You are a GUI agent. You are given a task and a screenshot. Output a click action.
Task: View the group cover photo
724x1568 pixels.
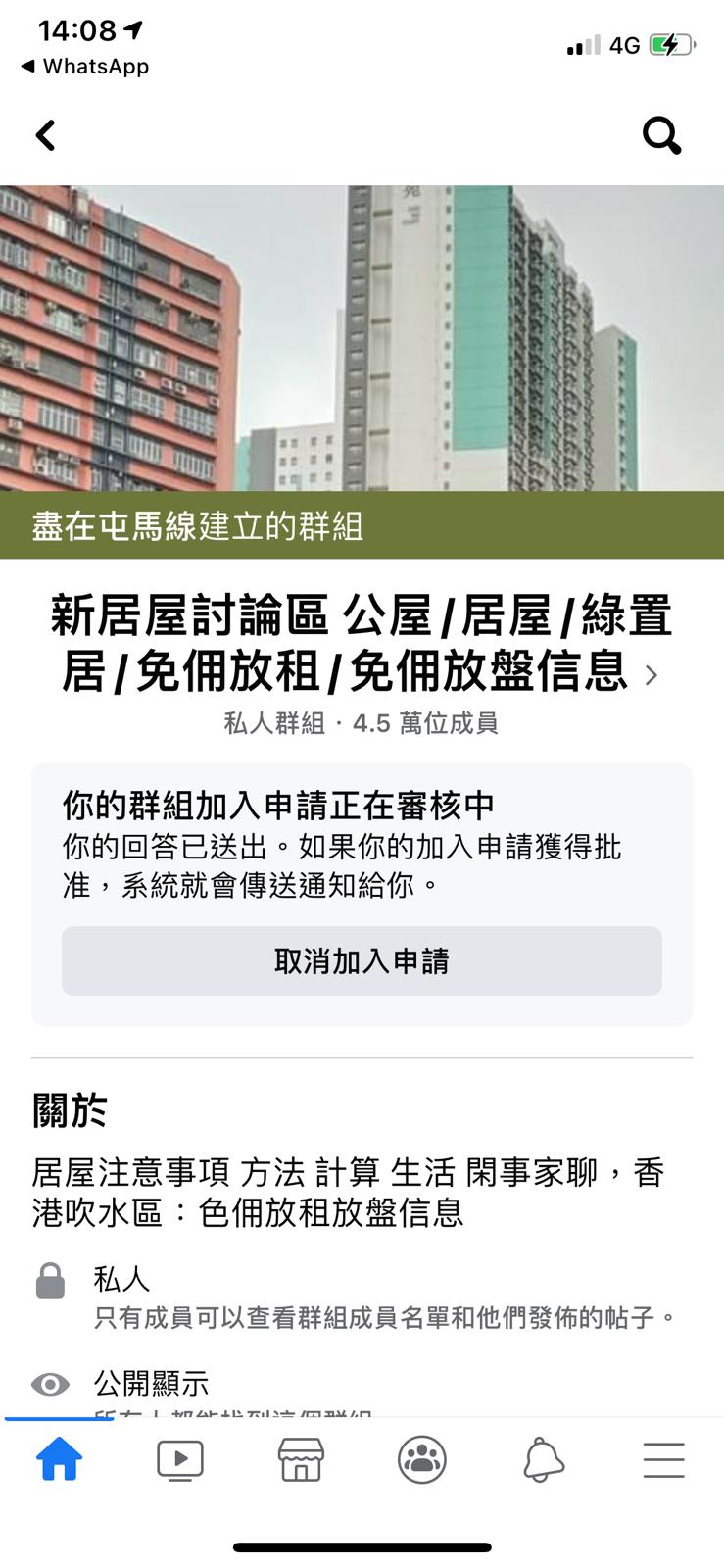tap(362, 338)
